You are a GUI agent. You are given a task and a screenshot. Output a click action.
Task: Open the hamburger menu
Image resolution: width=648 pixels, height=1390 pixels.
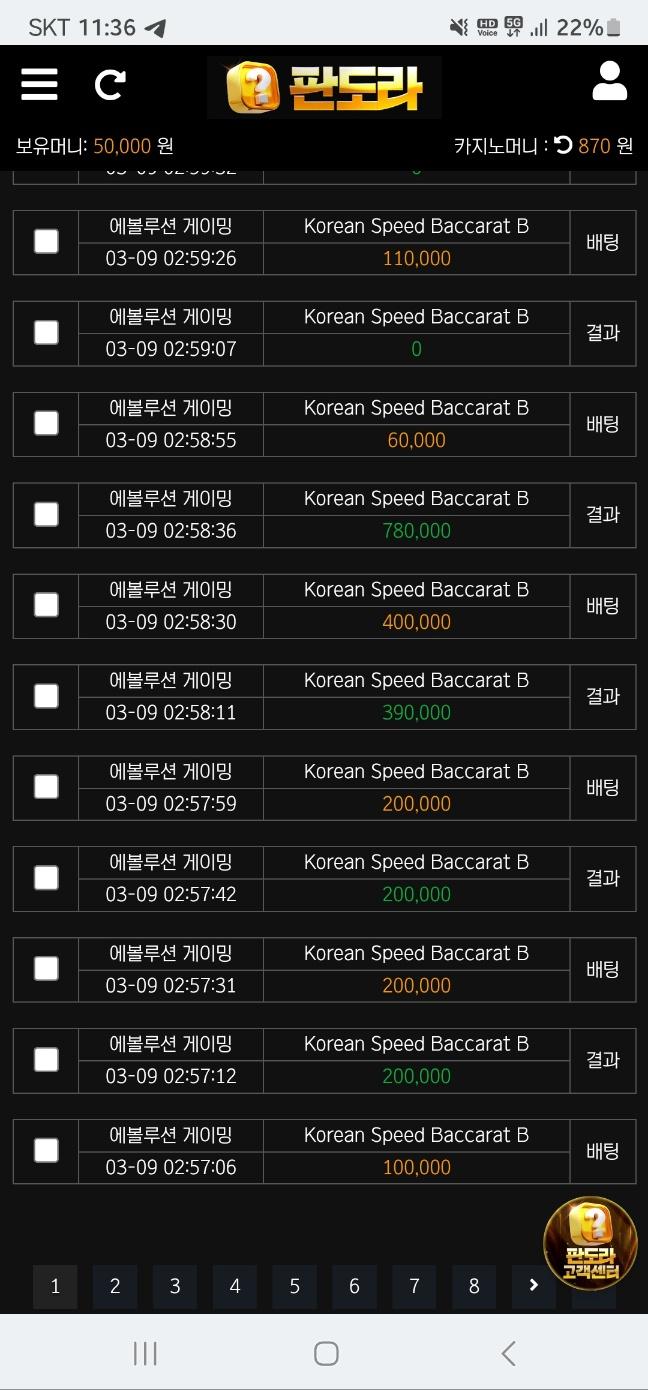coord(39,85)
